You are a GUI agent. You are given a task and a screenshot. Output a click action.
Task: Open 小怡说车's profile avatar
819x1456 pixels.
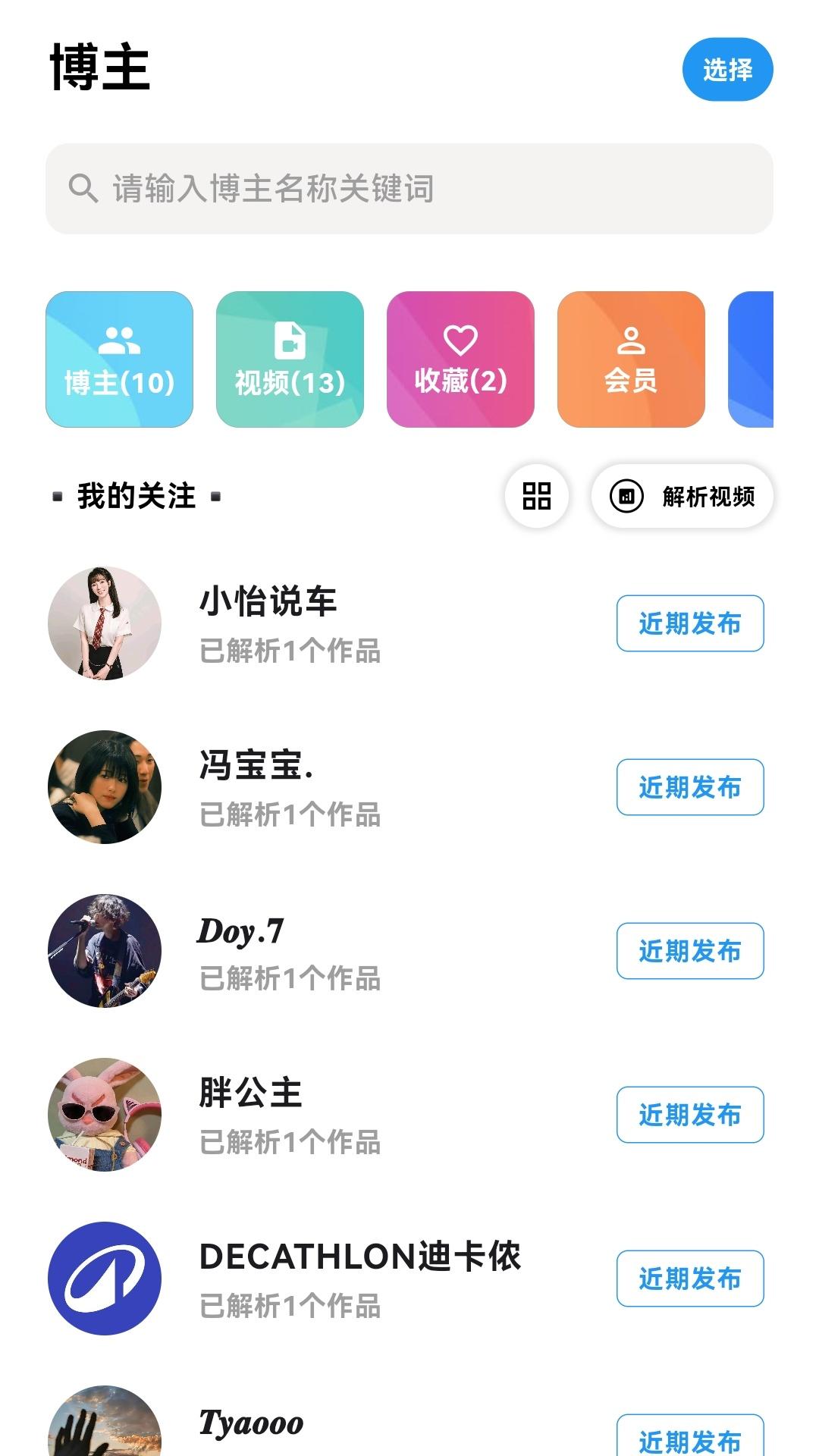click(x=105, y=623)
